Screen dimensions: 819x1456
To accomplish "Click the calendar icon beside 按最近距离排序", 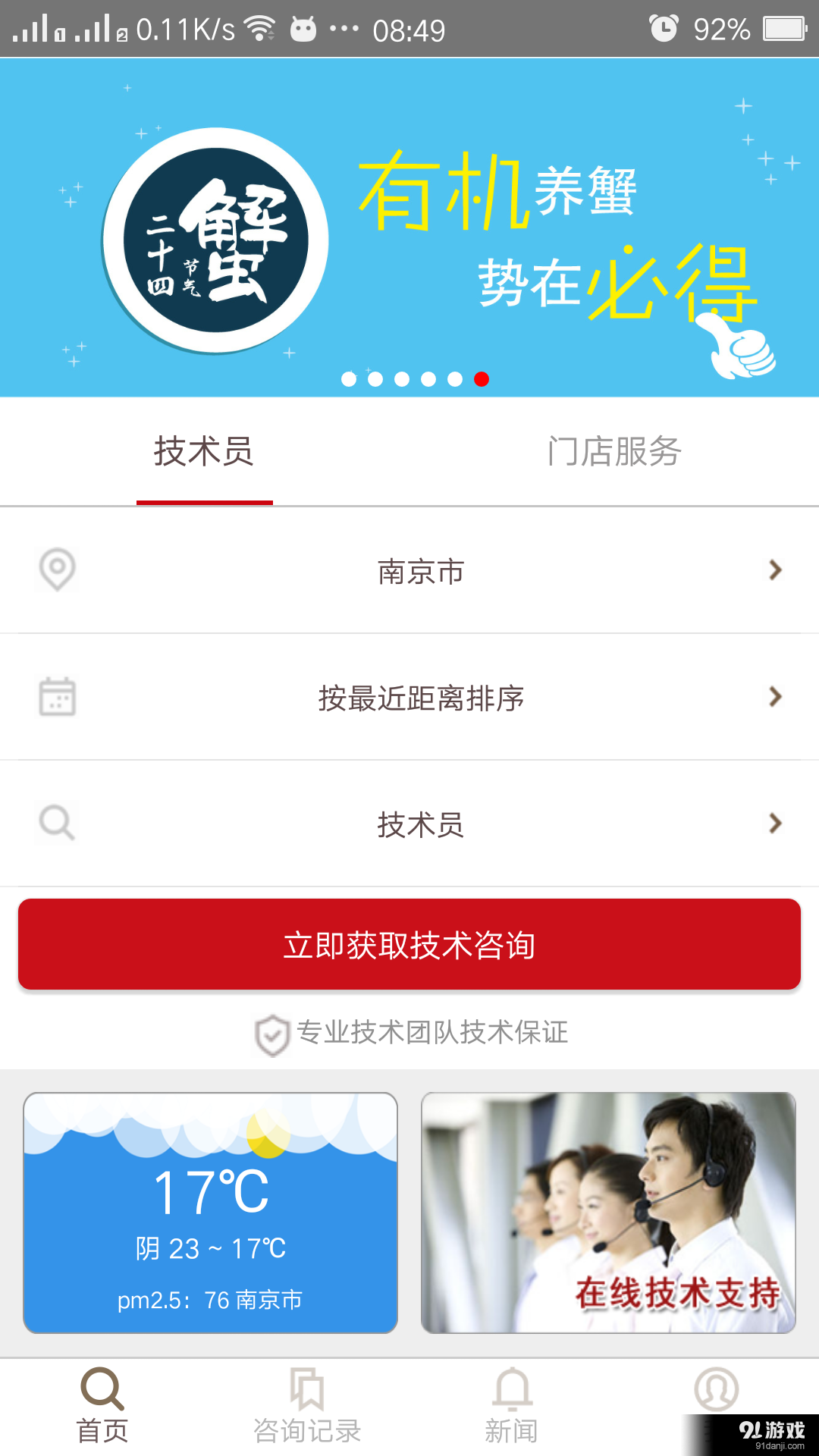I will click(x=57, y=696).
